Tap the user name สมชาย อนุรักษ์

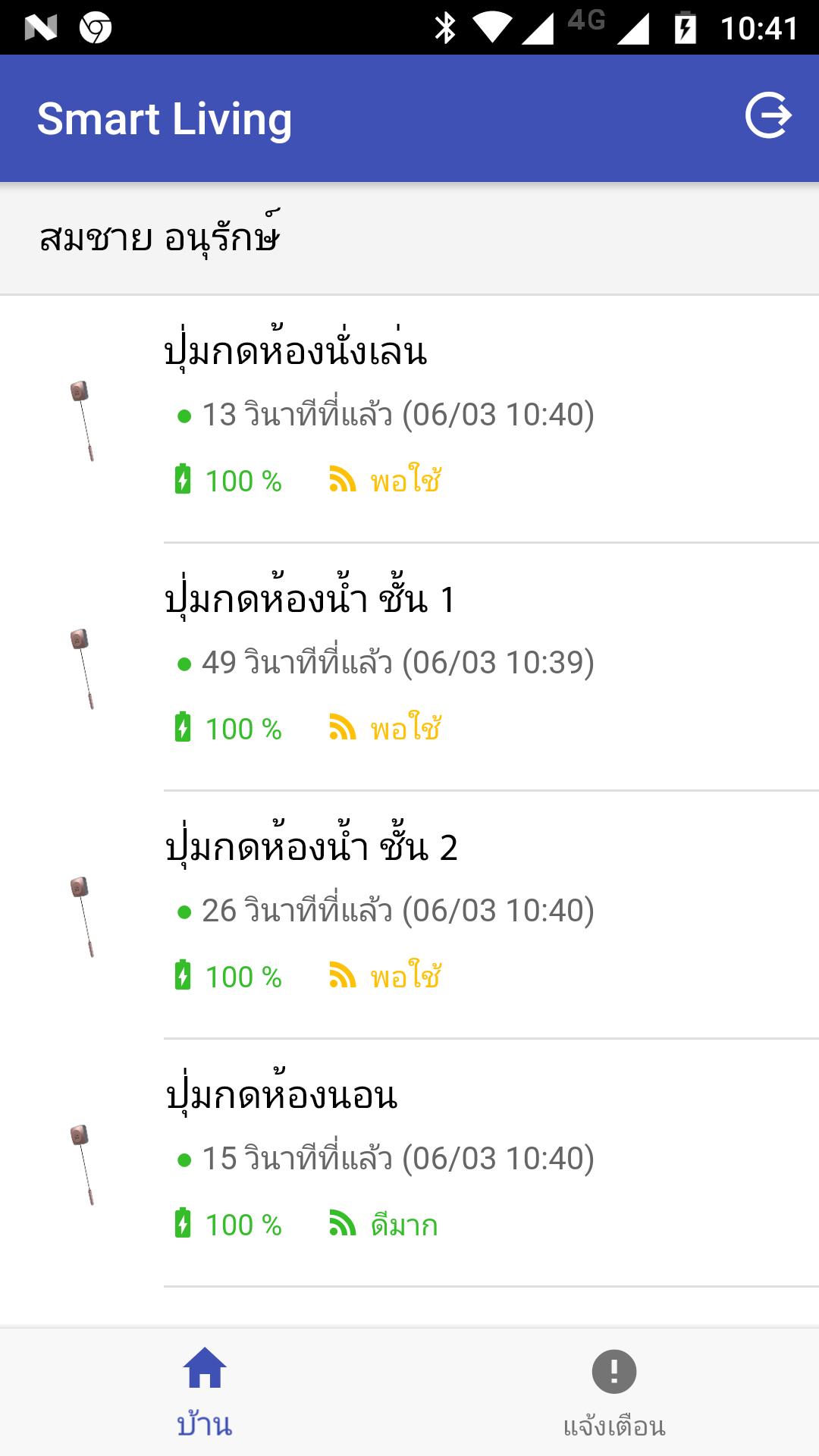(161, 237)
